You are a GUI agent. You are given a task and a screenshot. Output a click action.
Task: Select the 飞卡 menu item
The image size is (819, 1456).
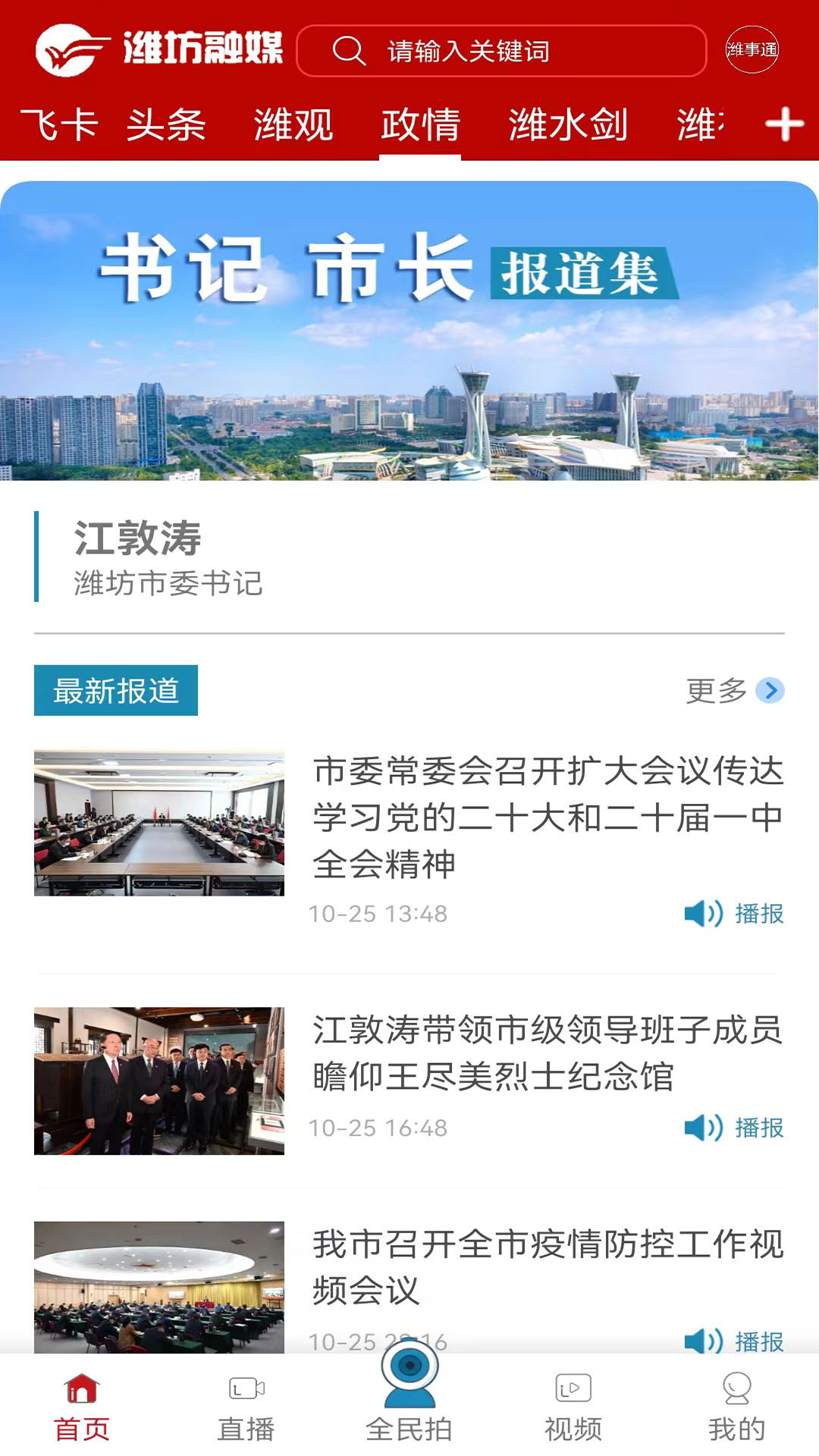60,124
